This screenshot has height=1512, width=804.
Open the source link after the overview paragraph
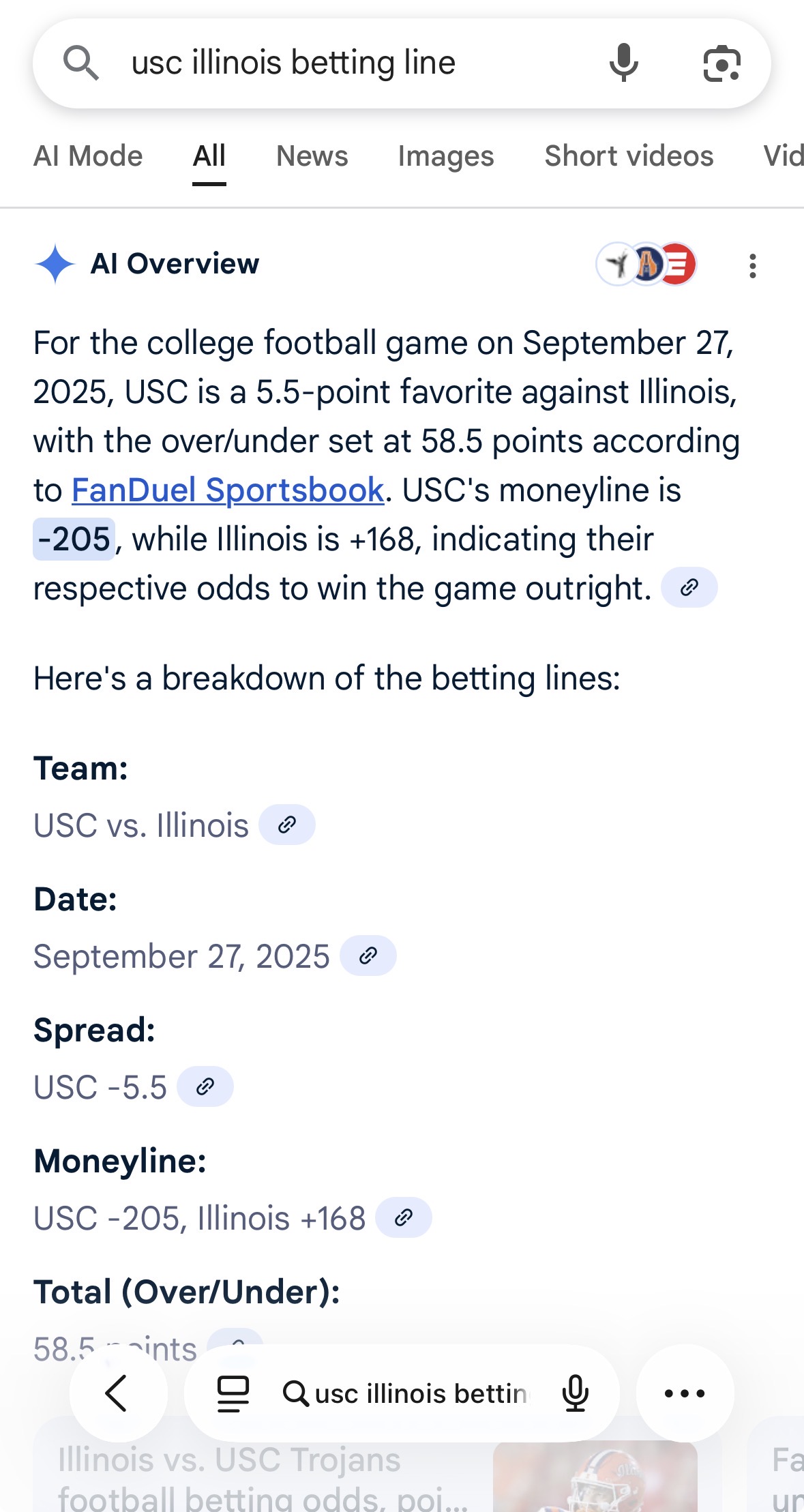coord(689,587)
